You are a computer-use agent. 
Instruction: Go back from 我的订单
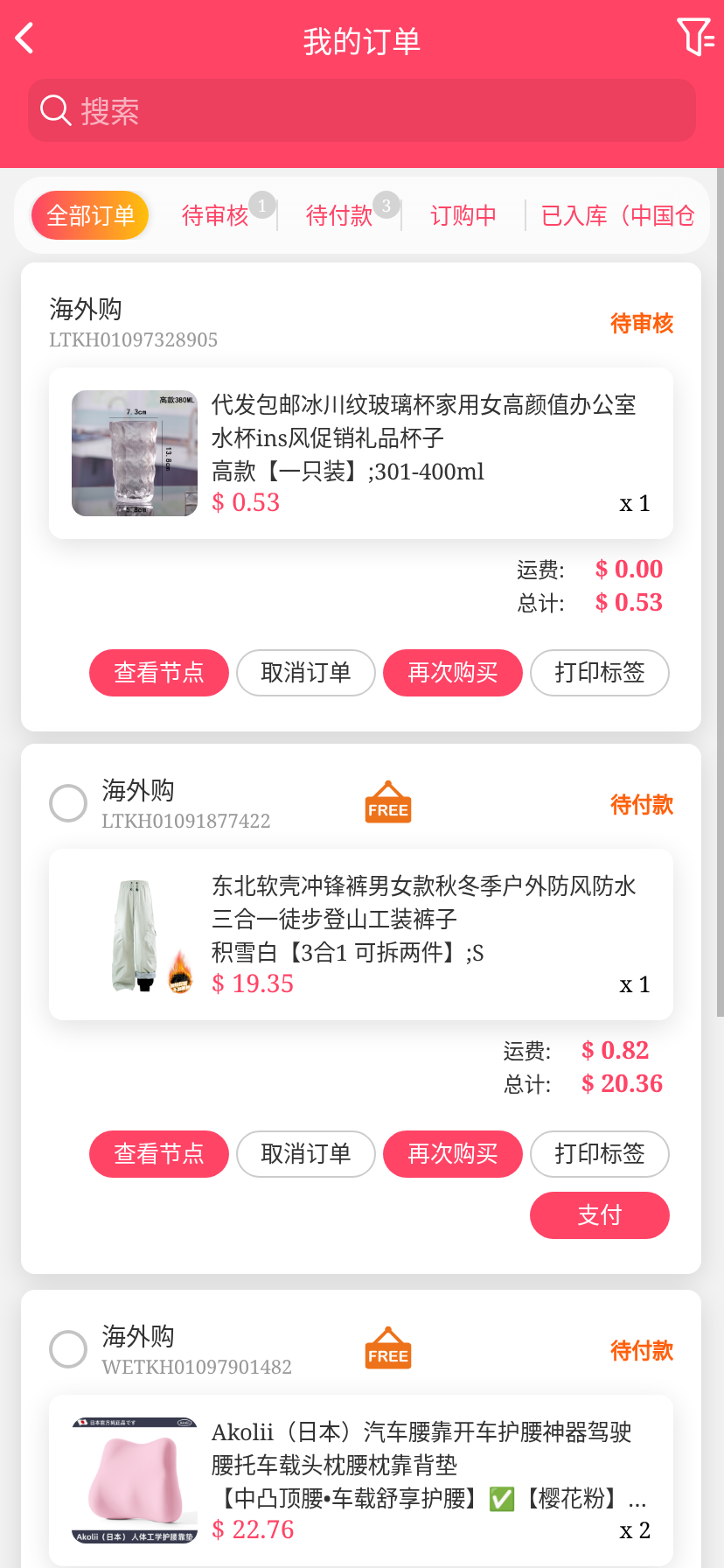25,38
